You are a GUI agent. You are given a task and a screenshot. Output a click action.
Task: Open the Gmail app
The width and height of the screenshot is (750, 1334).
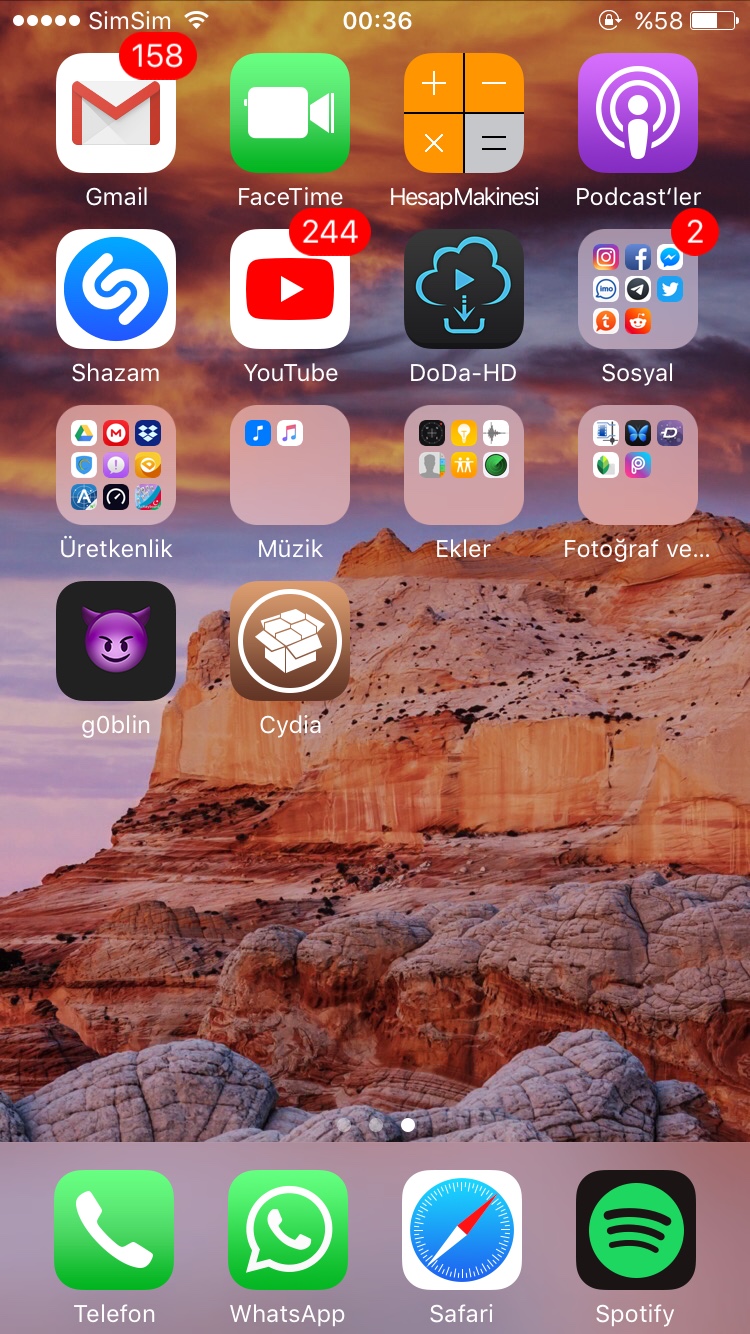[116, 113]
